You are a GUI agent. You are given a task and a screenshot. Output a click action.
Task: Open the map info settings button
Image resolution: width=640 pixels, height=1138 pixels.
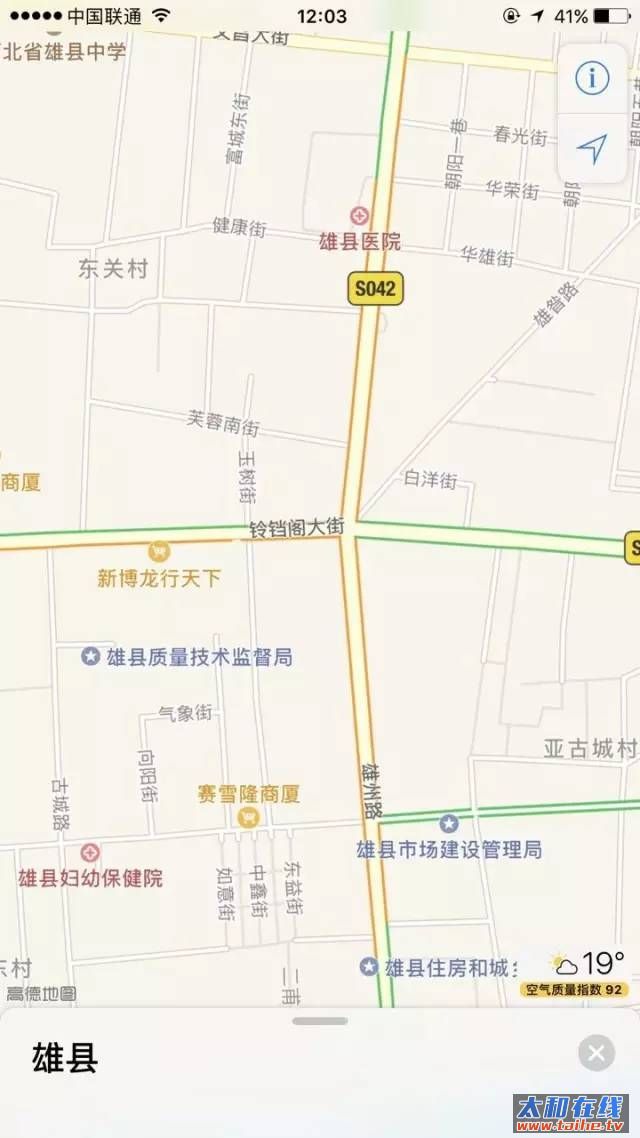(592, 78)
